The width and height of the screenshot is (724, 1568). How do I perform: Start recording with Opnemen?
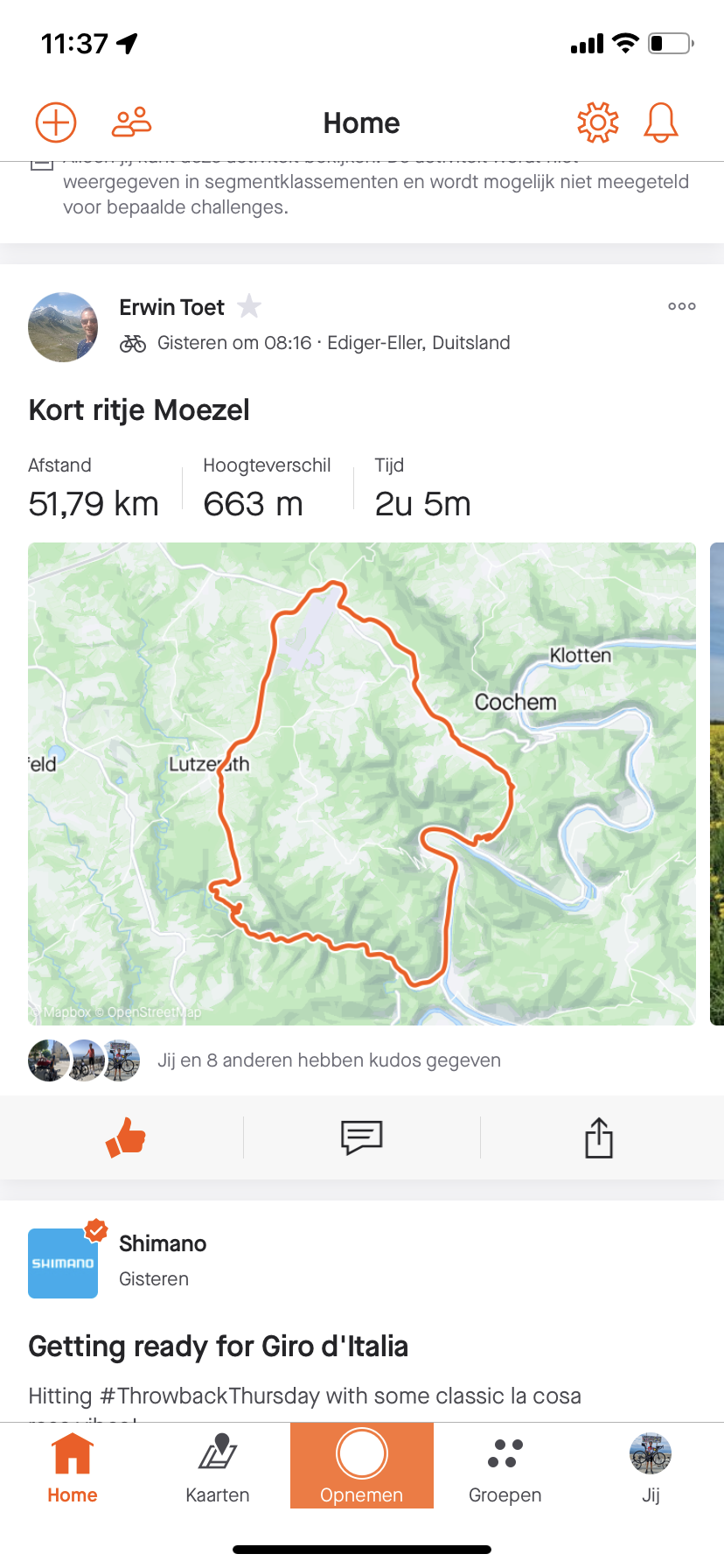[x=362, y=1466]
